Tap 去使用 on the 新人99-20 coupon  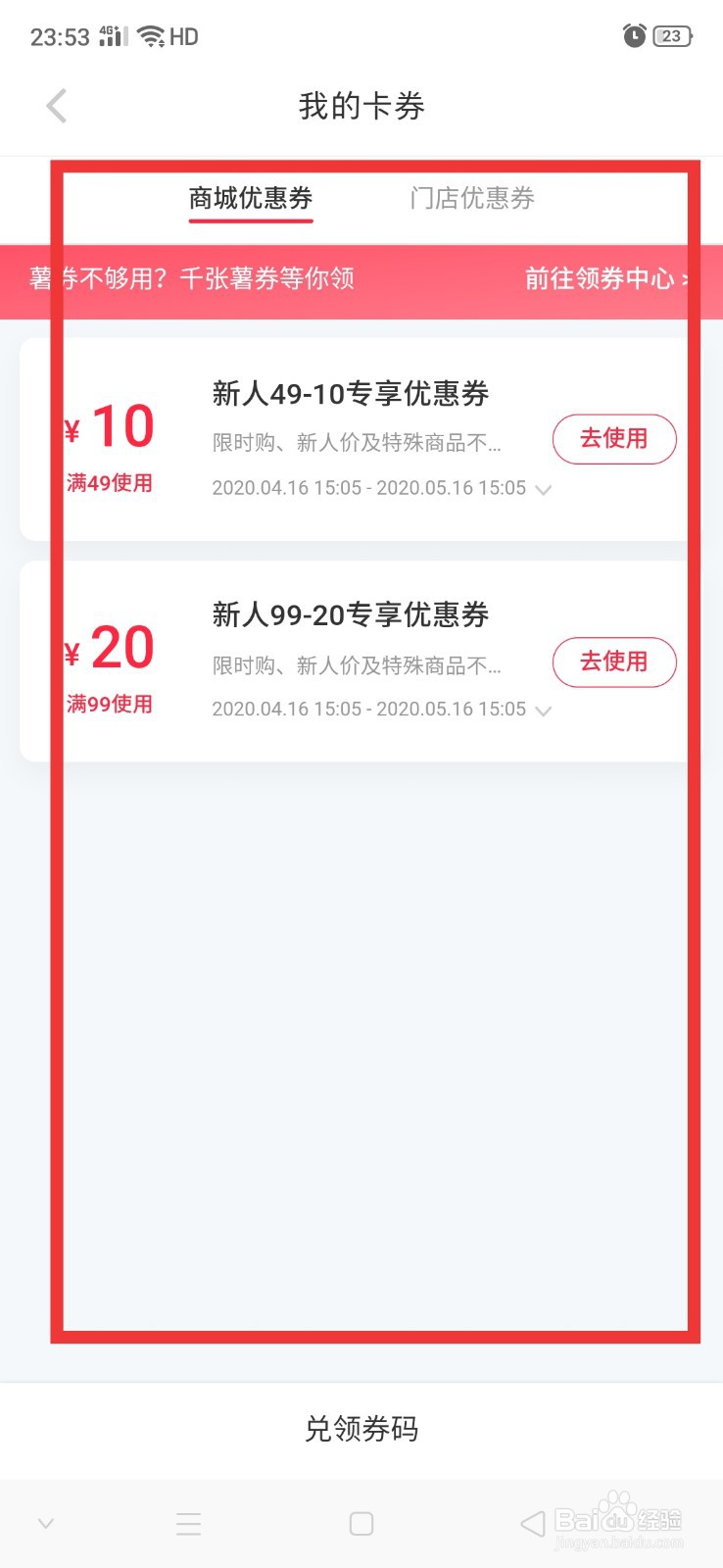(x=614, y=661)
